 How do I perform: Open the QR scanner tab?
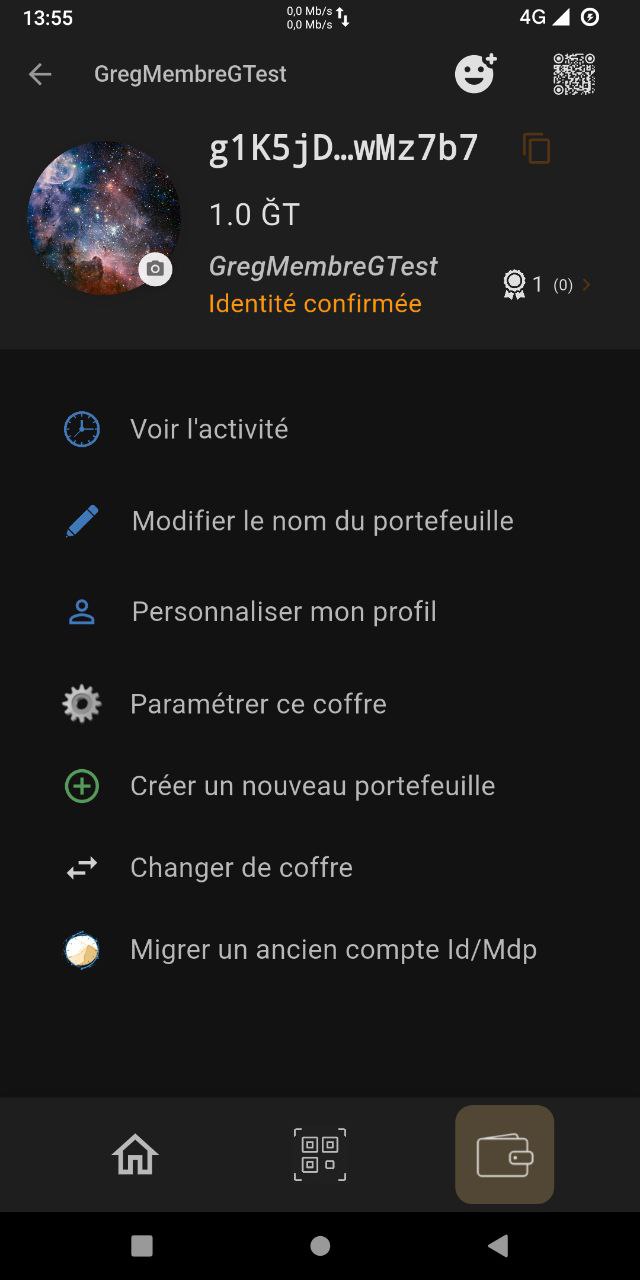[x=320, y=1155]
